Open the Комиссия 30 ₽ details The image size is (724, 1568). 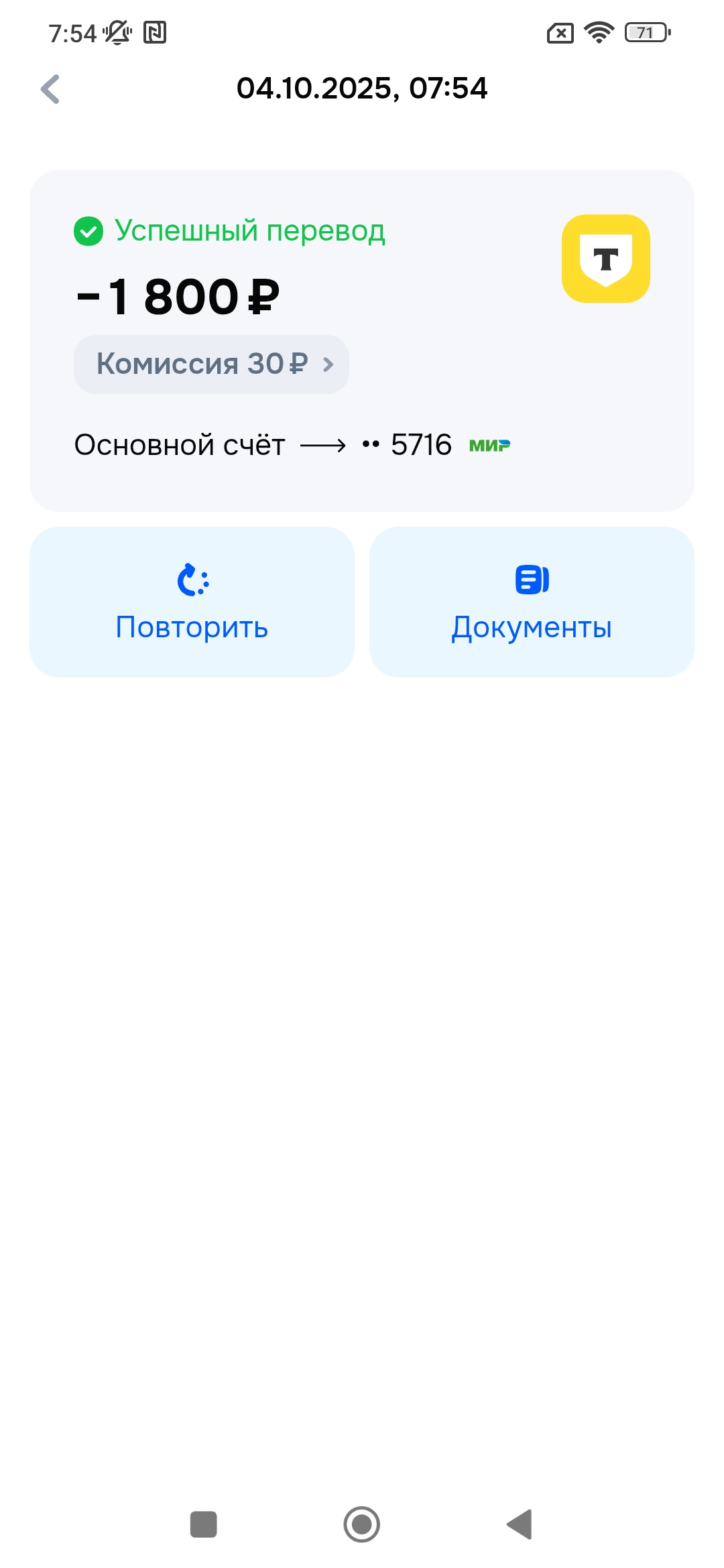click(211, 364)
